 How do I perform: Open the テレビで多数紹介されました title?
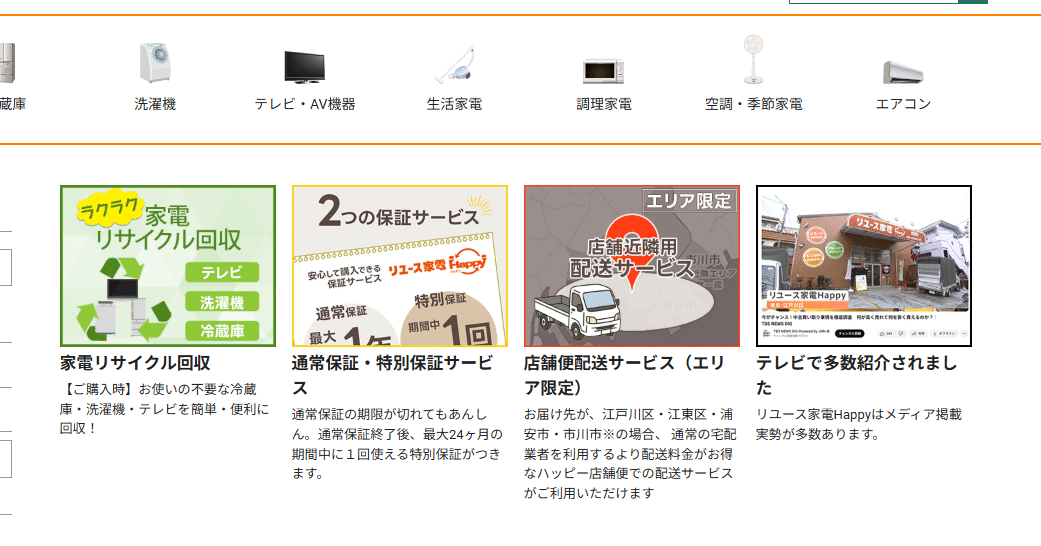856,374
